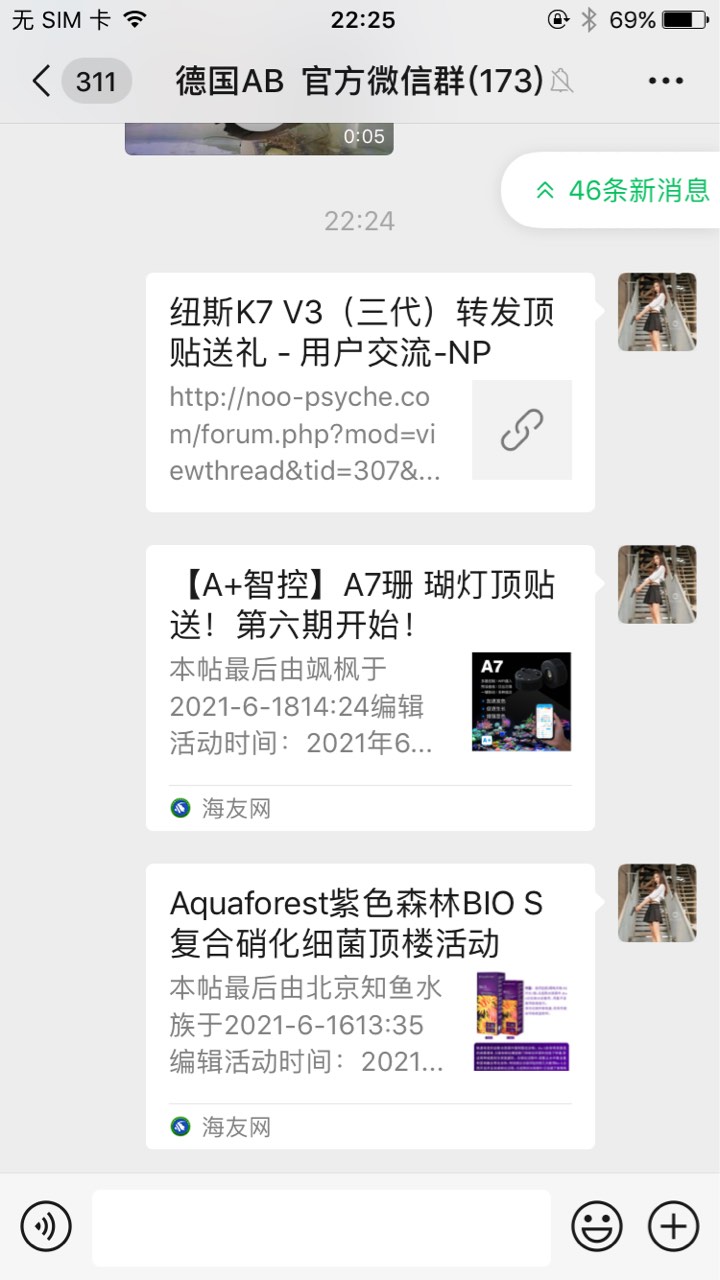This screenshot has width=720, height=1280.
Task: Open the plus attachment menu
Action: pos(673,1226)
